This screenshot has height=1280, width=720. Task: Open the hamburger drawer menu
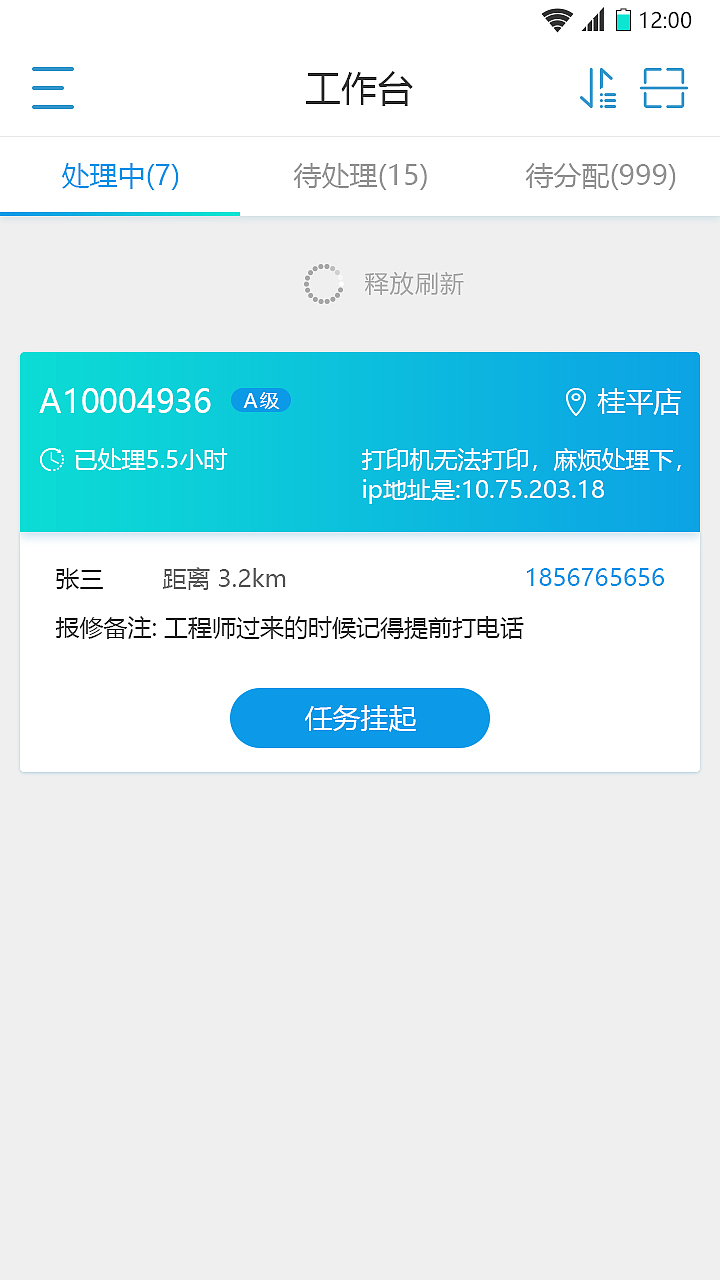(53, 88)
